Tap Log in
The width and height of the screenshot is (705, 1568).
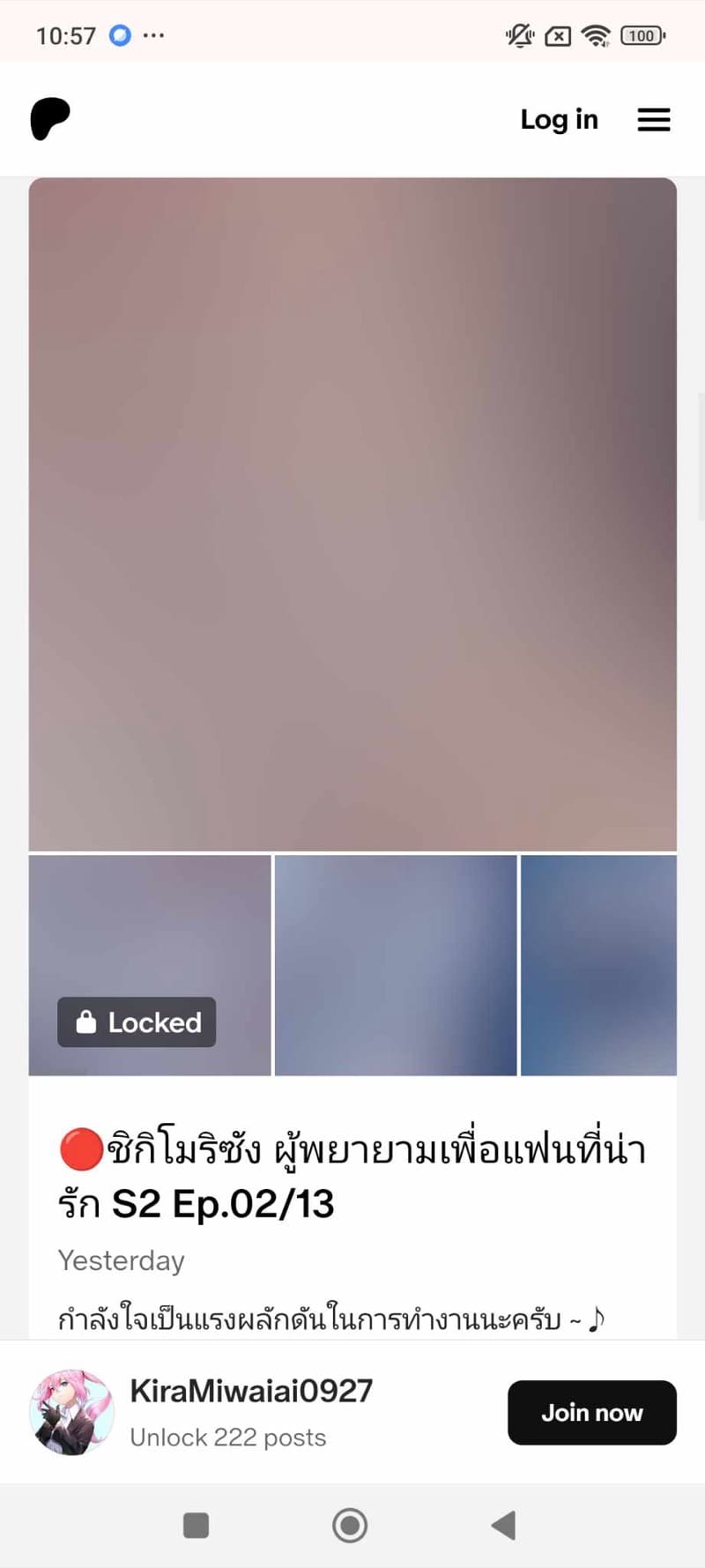point(559,120)
